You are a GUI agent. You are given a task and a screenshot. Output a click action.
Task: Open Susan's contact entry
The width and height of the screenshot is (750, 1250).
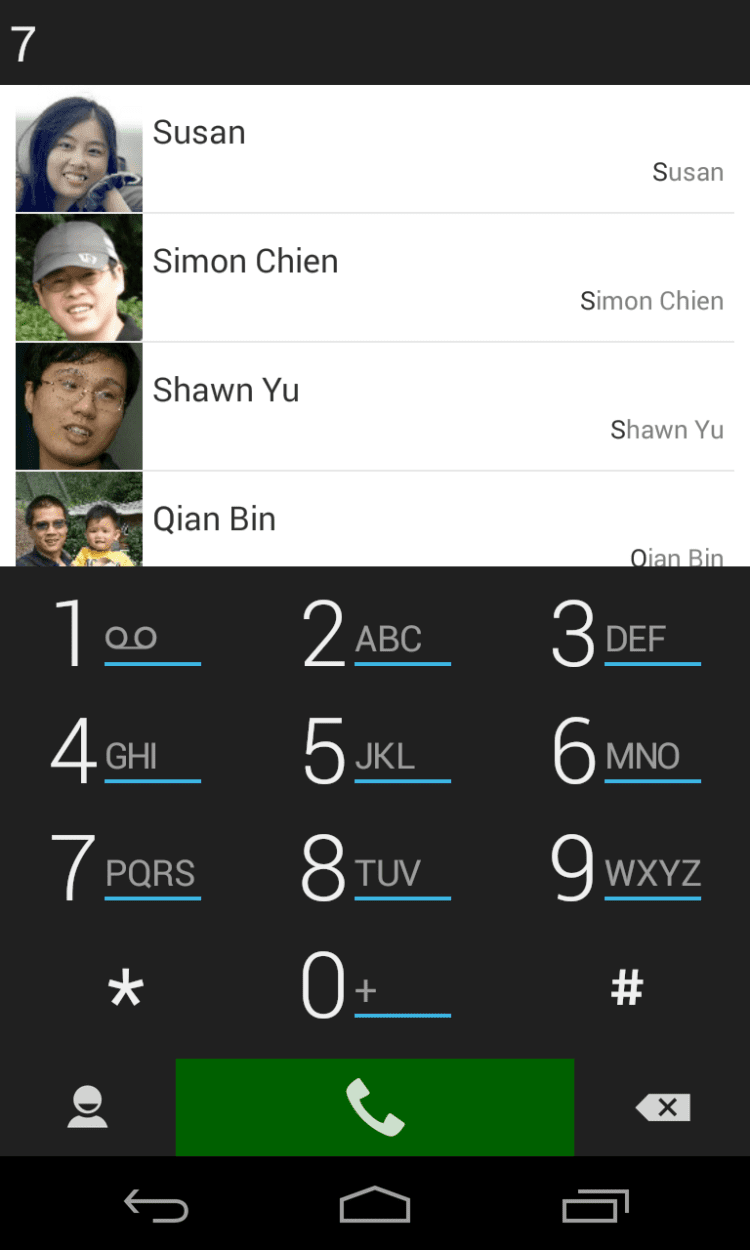click(x=375, y=150)
